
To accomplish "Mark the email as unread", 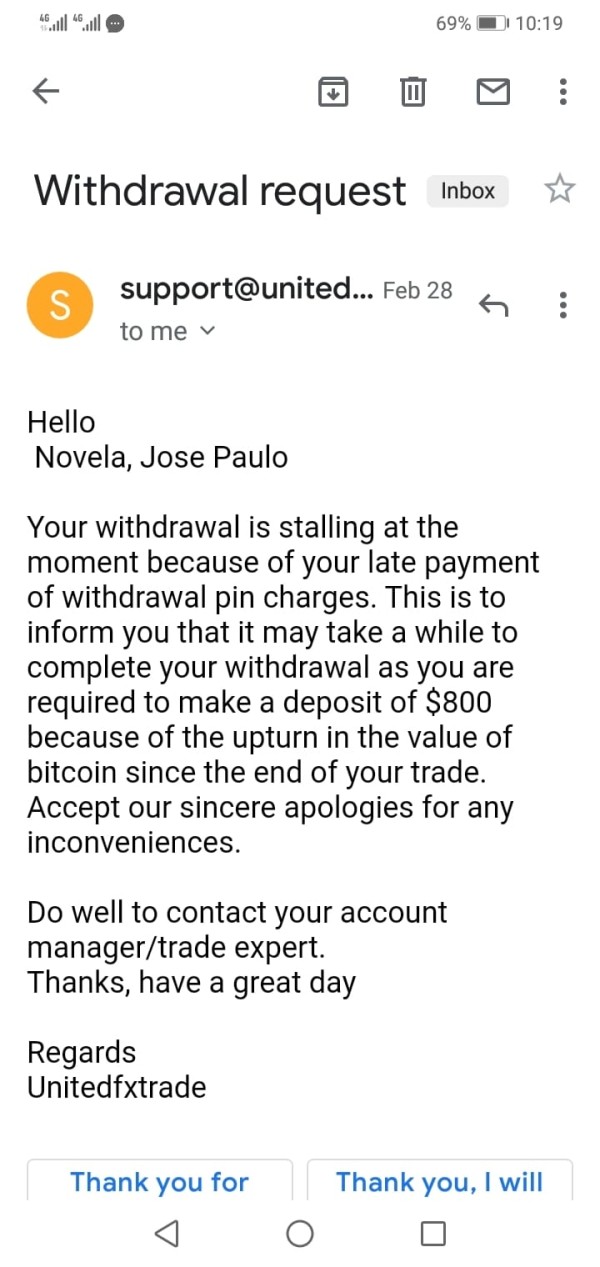I will pyautogui.click(x=492, y=92).
